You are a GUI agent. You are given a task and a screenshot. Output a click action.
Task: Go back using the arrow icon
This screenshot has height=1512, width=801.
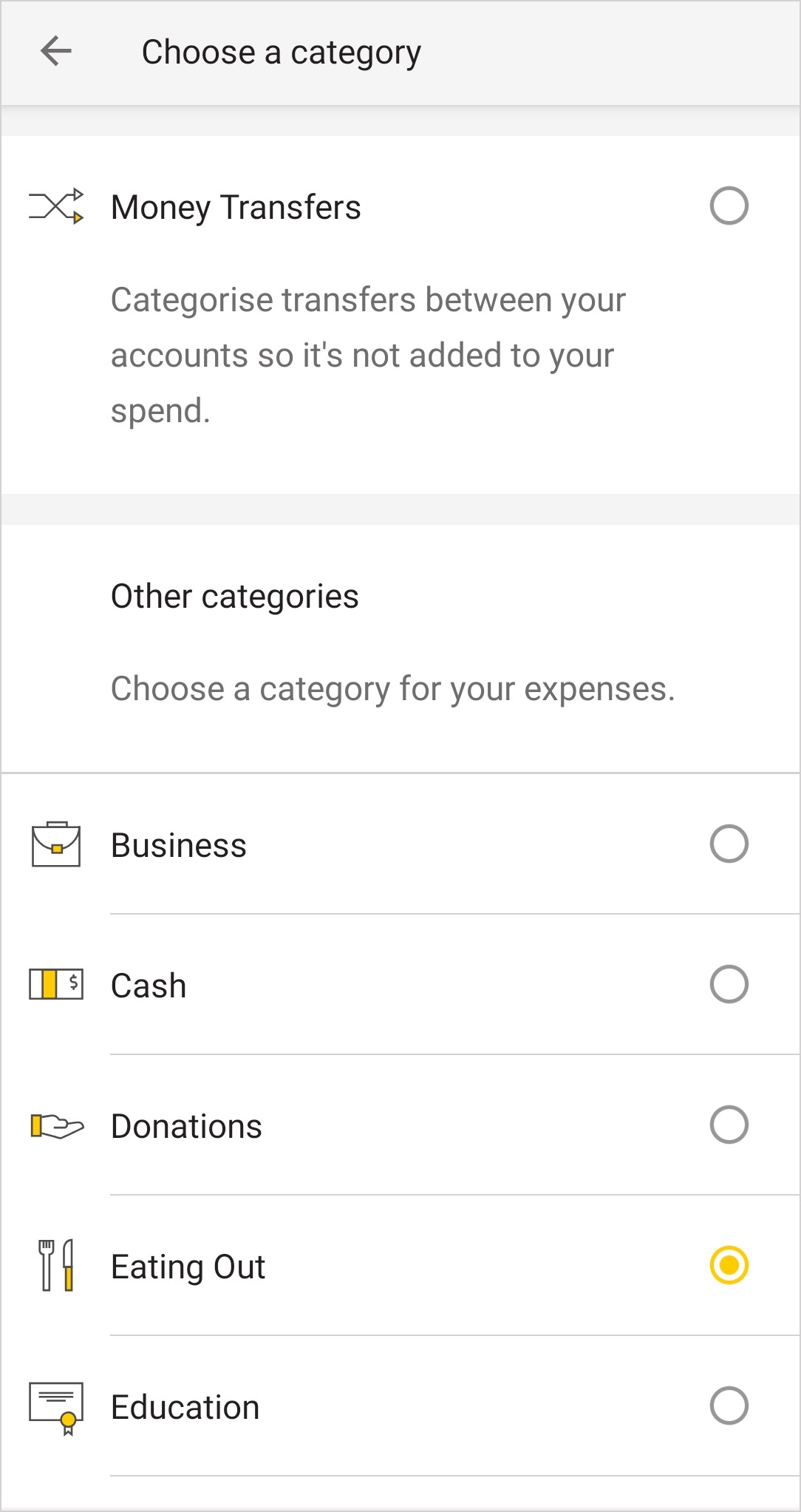[56, 52]
